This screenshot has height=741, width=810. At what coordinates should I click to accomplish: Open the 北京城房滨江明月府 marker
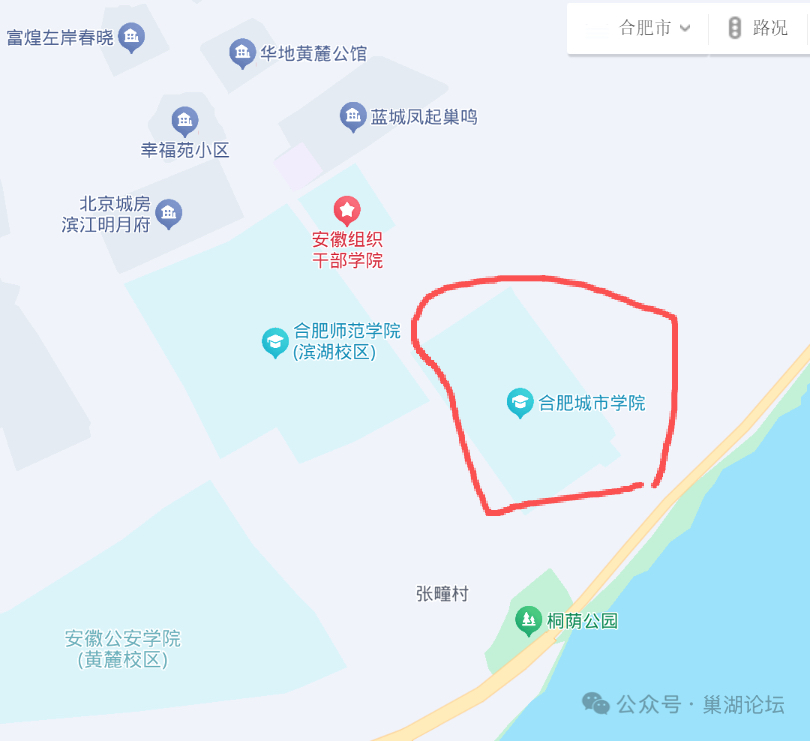point(169,212)
